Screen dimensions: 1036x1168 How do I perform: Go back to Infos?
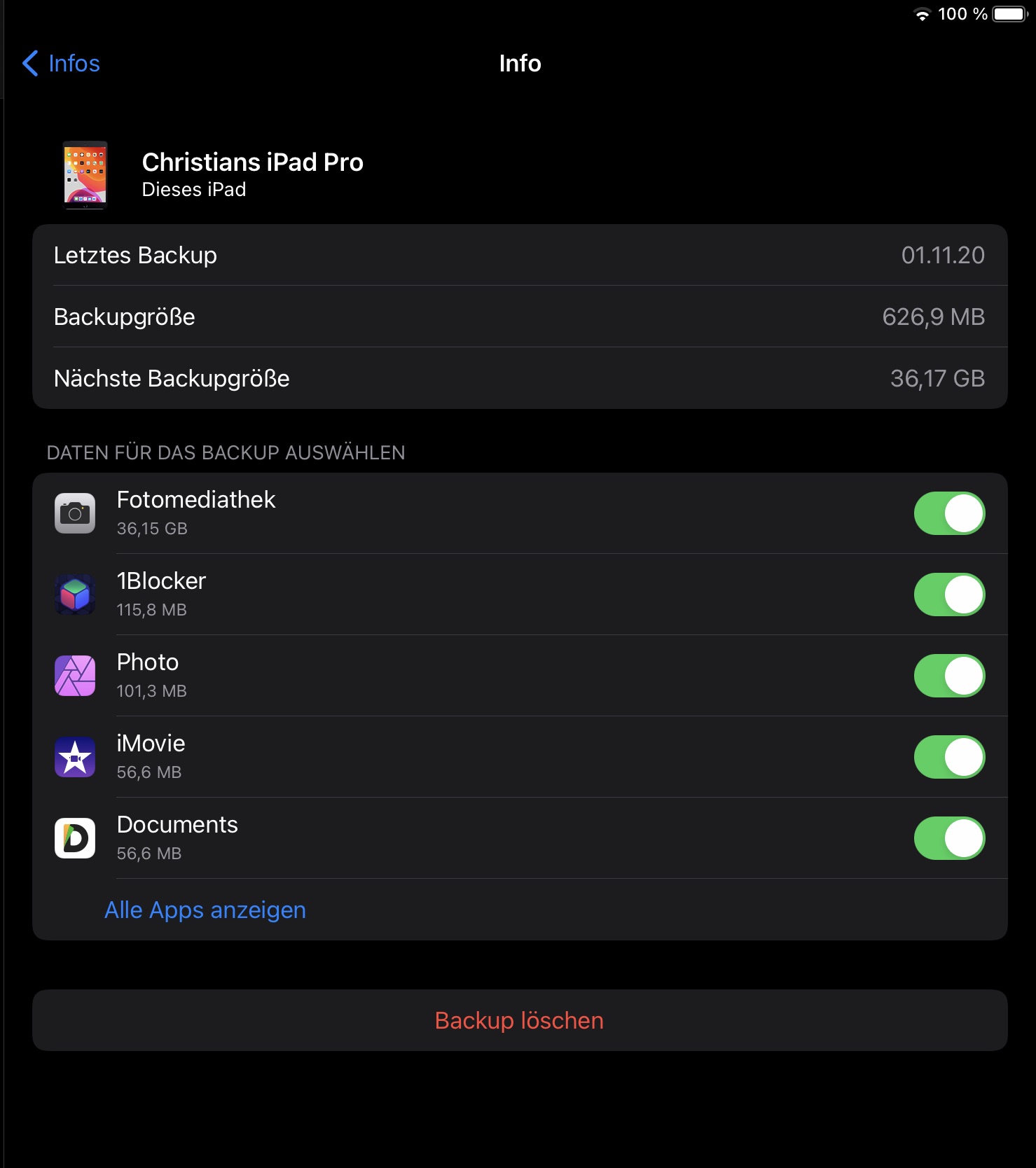pyautogui.click(x=62, y=64)
